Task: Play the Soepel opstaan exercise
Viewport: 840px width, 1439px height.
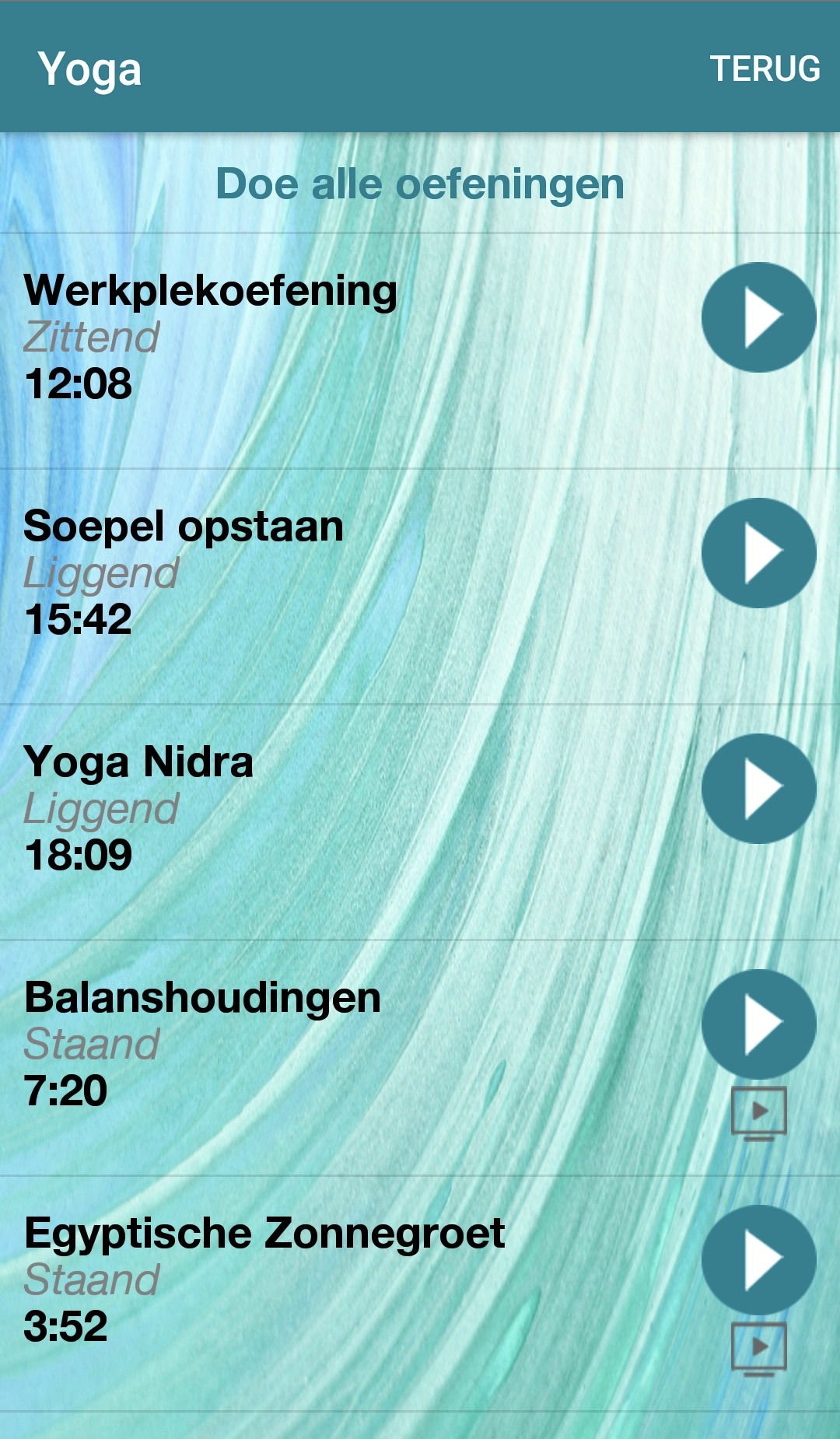Action: pyautogui.click(x=758, y=553)
